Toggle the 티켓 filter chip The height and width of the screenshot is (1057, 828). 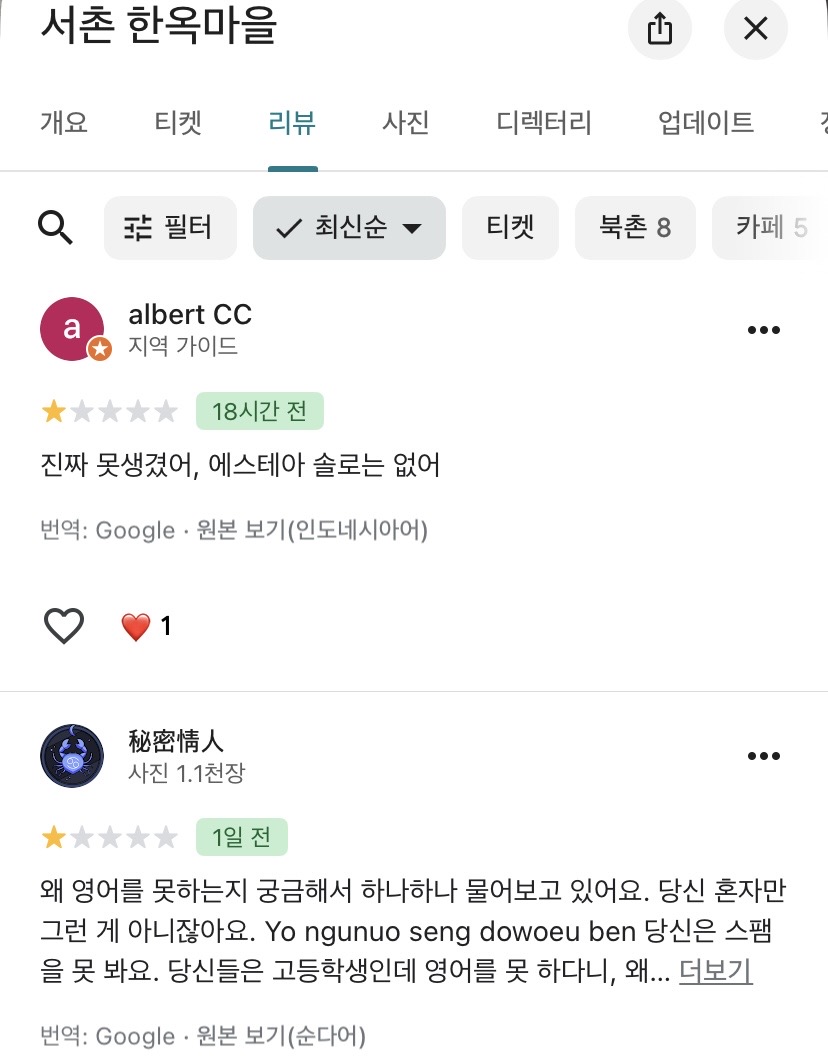pos(510,228)
